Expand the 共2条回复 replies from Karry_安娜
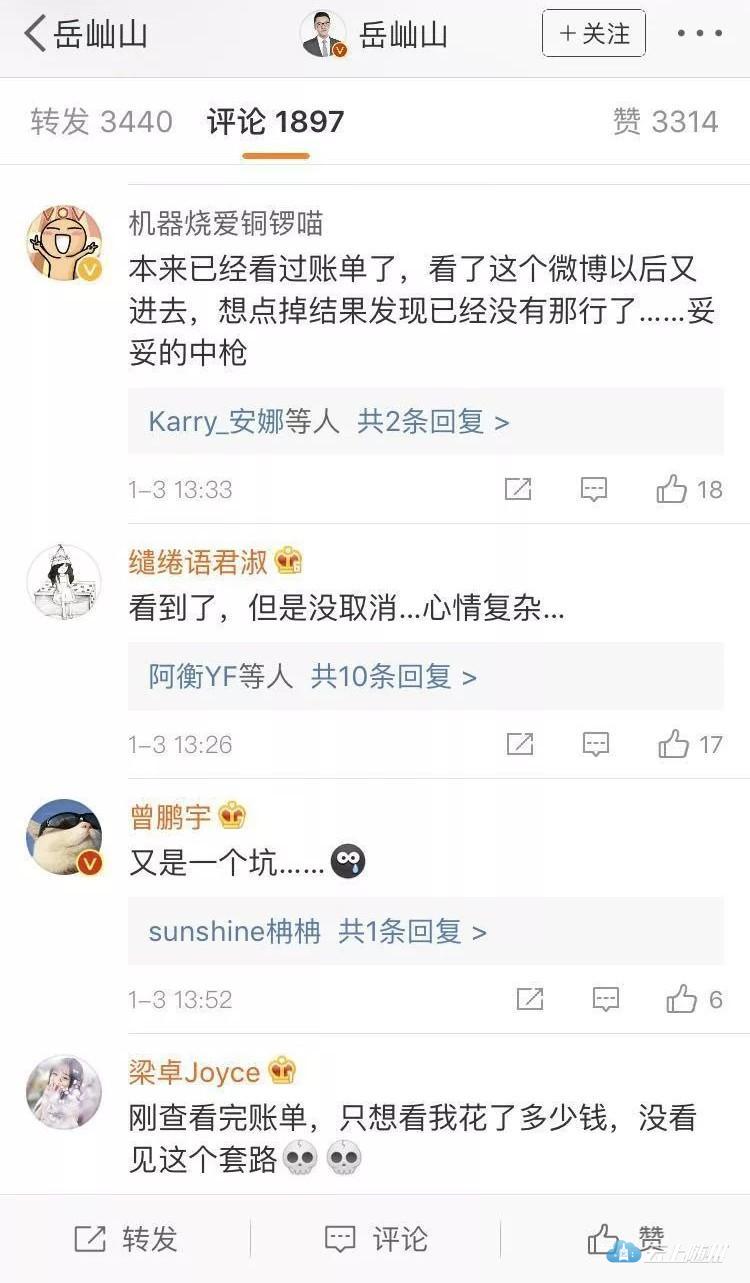The image size is (750, 1283). pyautogui.click(x=432, y=421)
